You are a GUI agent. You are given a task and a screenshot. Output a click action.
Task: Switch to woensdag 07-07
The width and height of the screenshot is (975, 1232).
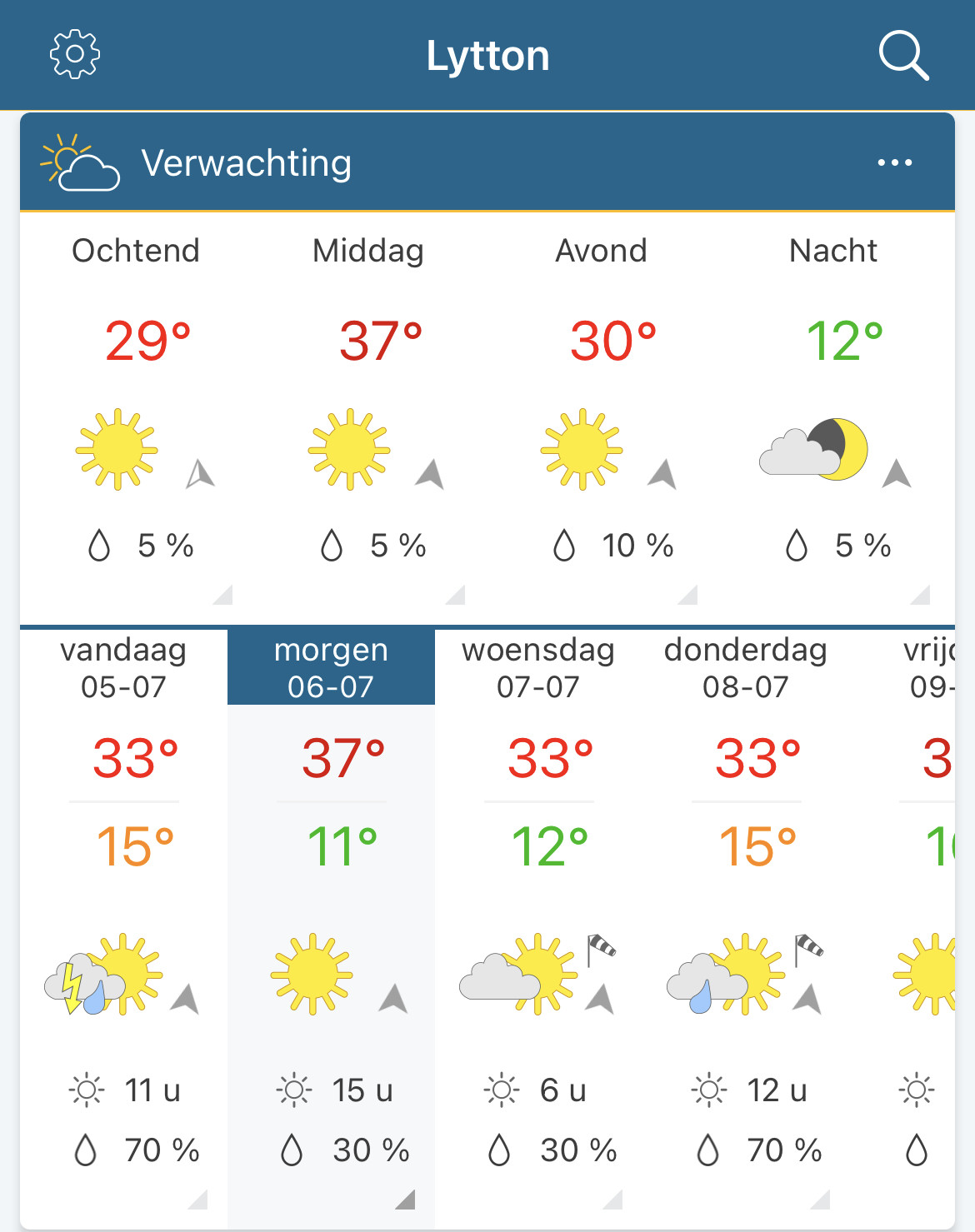click(x=538, y=925)
